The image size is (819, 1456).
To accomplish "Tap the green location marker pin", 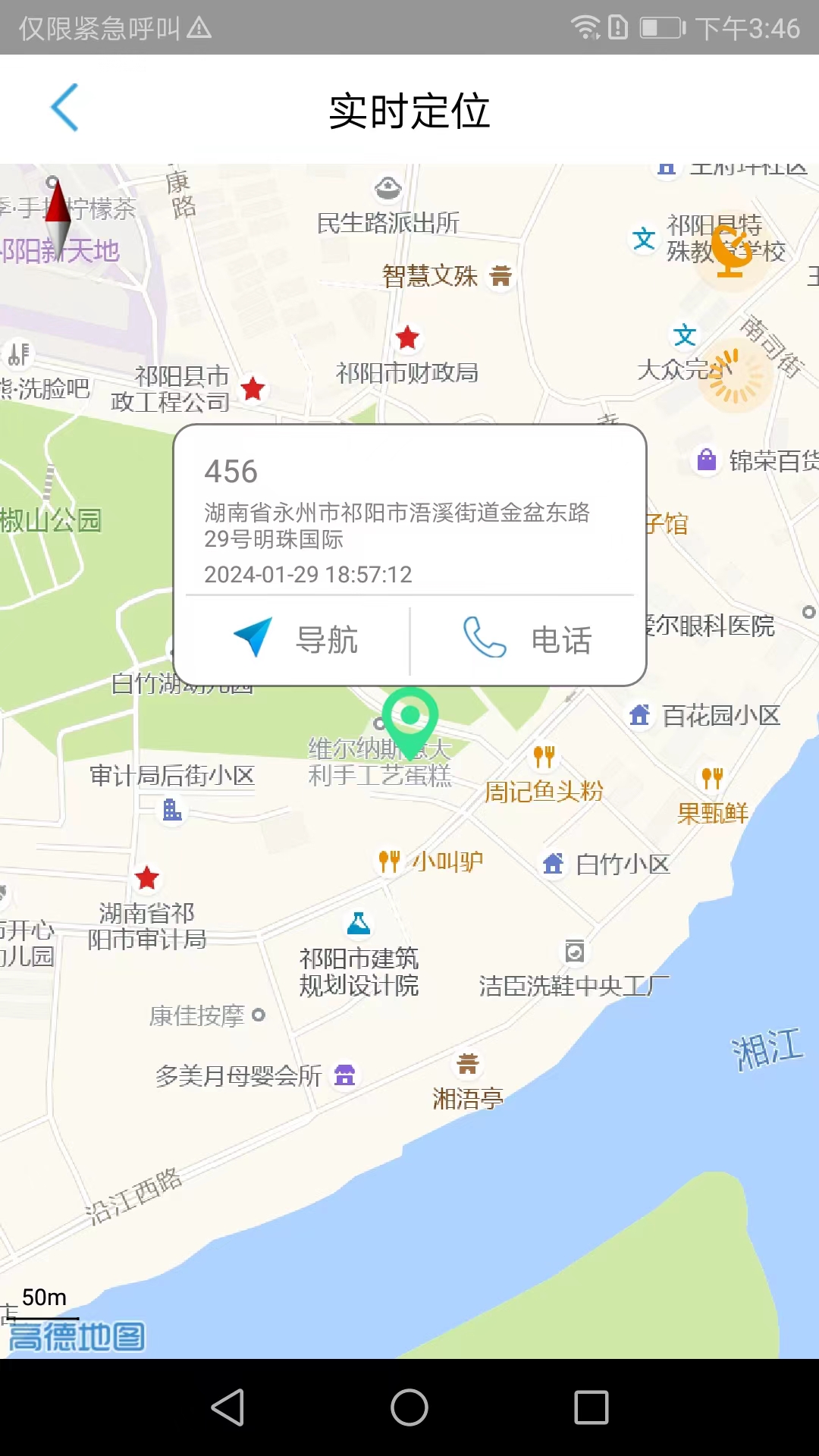I will pos(409,718).
